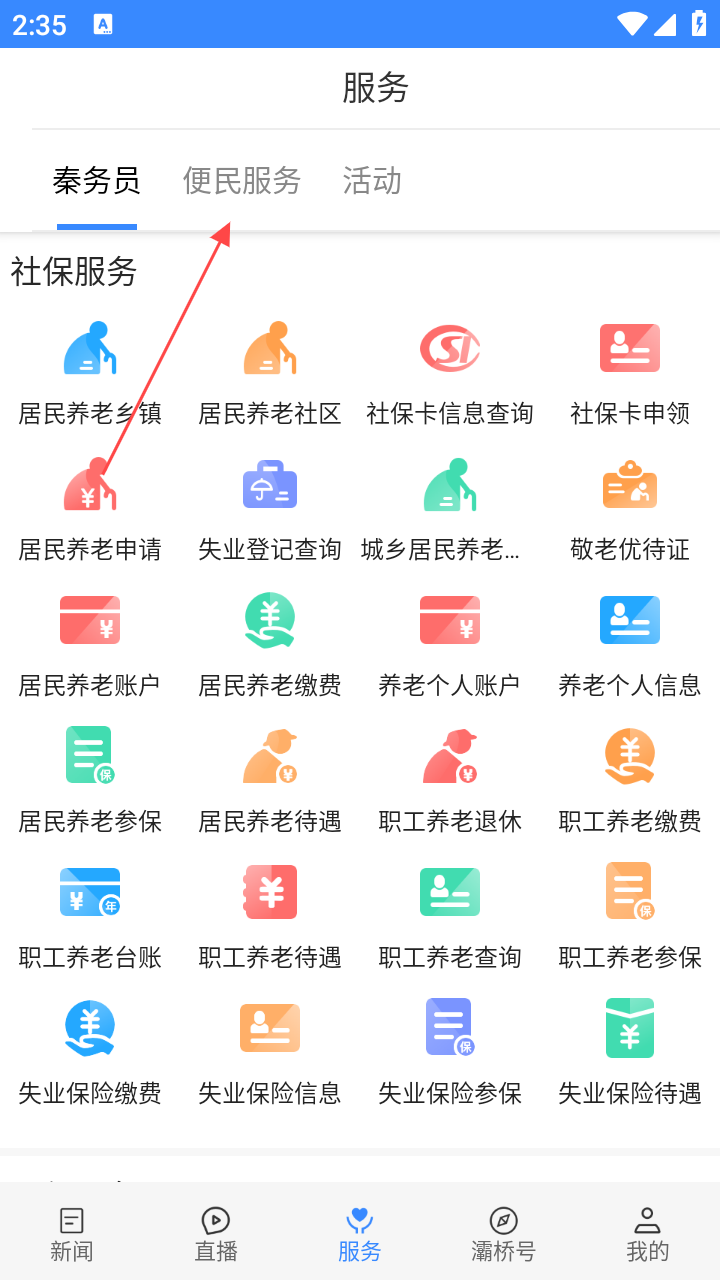Open 职工养老查询
The height and width of the screenshot is (1280, 720).
(x=450, y=916)
